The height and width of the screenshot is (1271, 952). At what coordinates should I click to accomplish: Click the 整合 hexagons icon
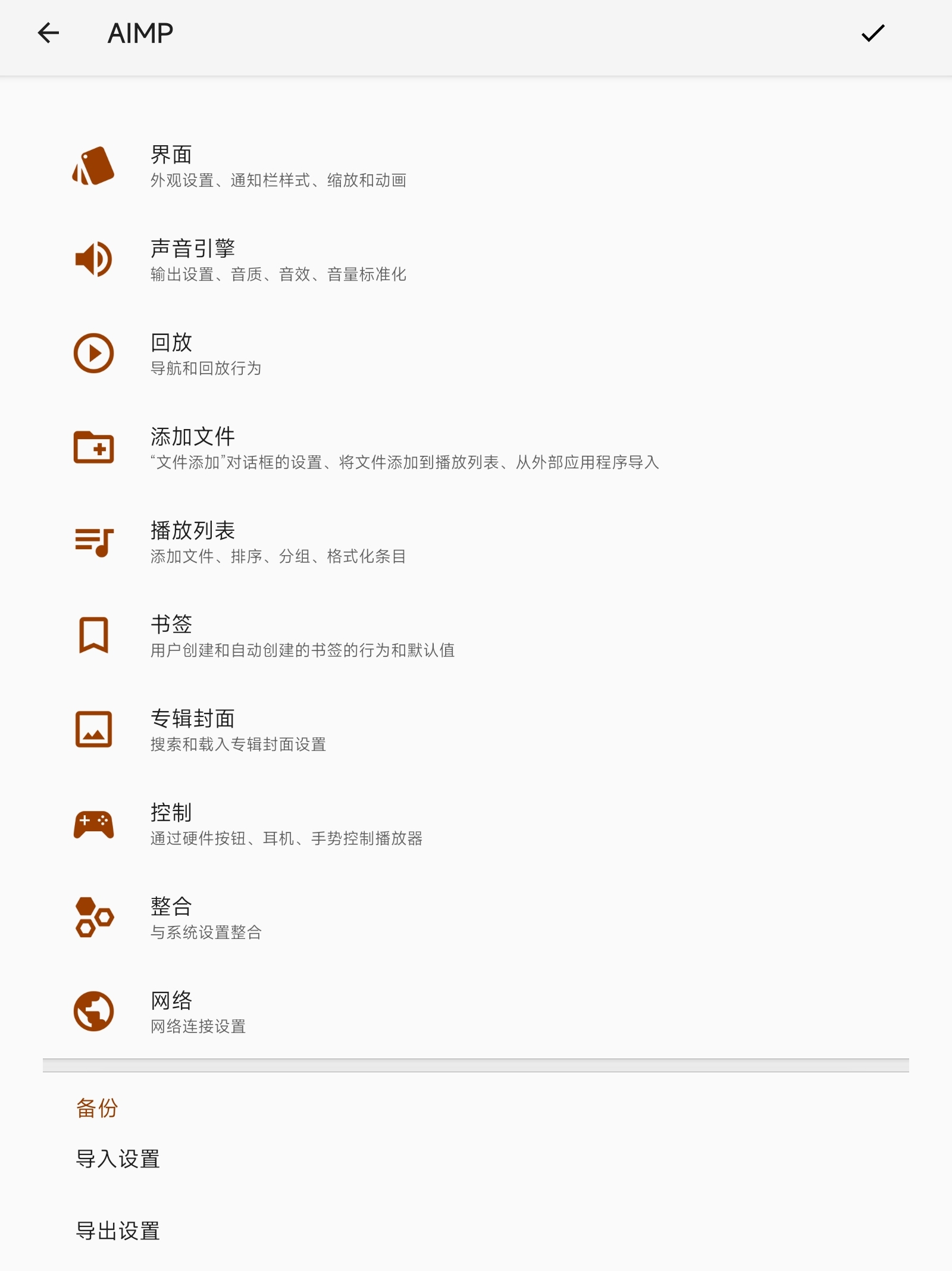93,918
